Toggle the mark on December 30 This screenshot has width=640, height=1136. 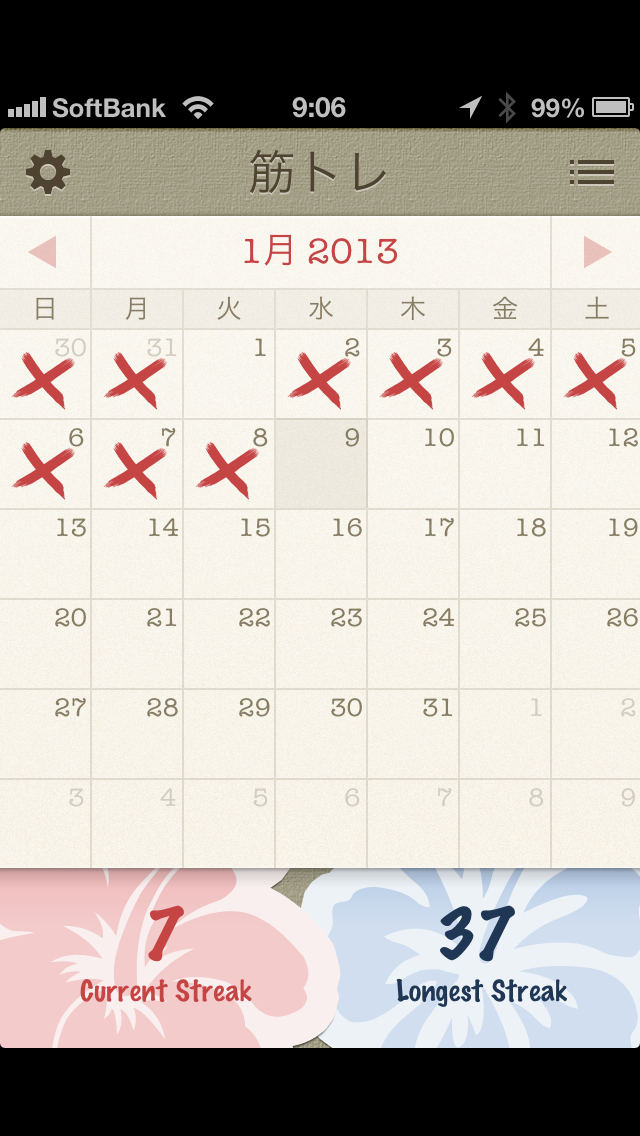point(45,374)
